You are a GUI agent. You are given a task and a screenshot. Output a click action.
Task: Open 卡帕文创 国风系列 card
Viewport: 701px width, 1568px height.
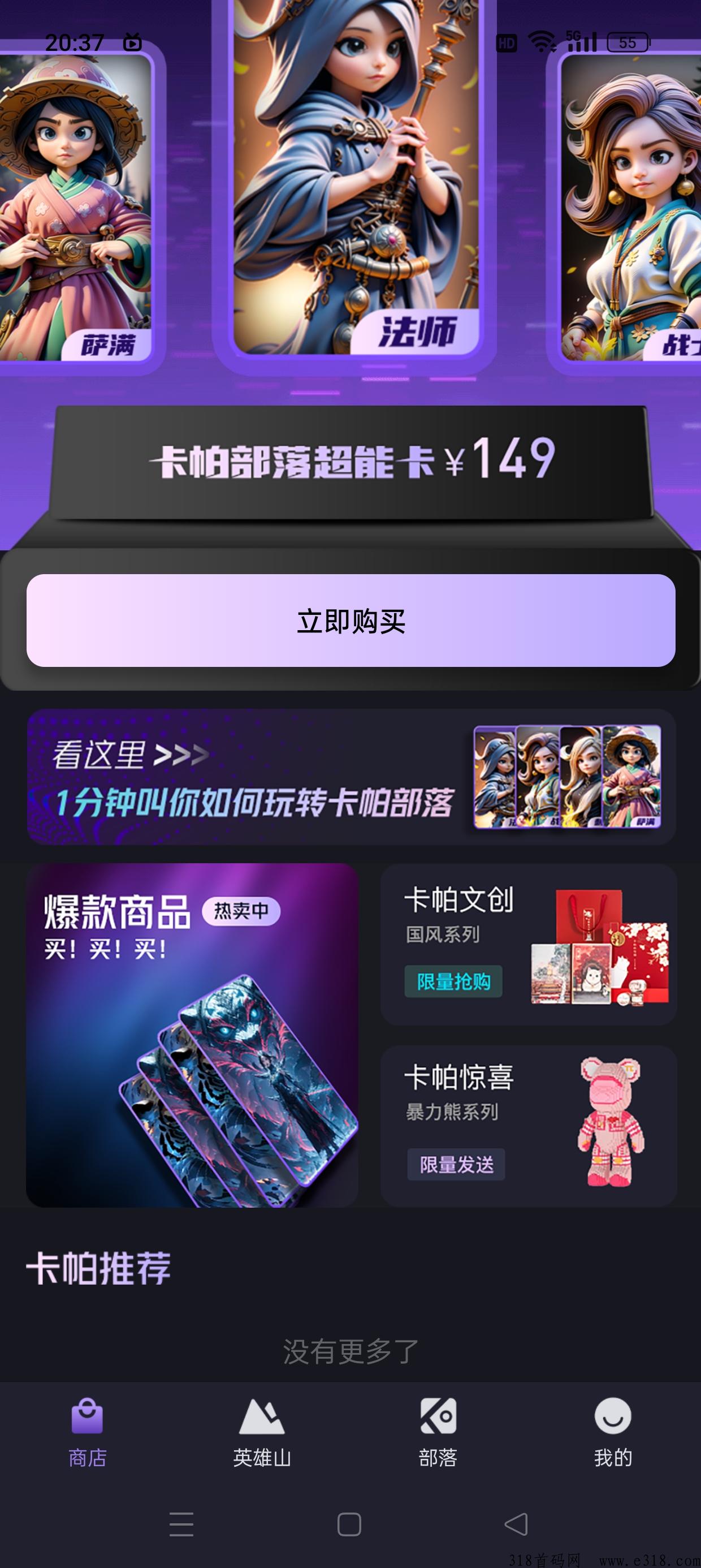tap(528, 944)
